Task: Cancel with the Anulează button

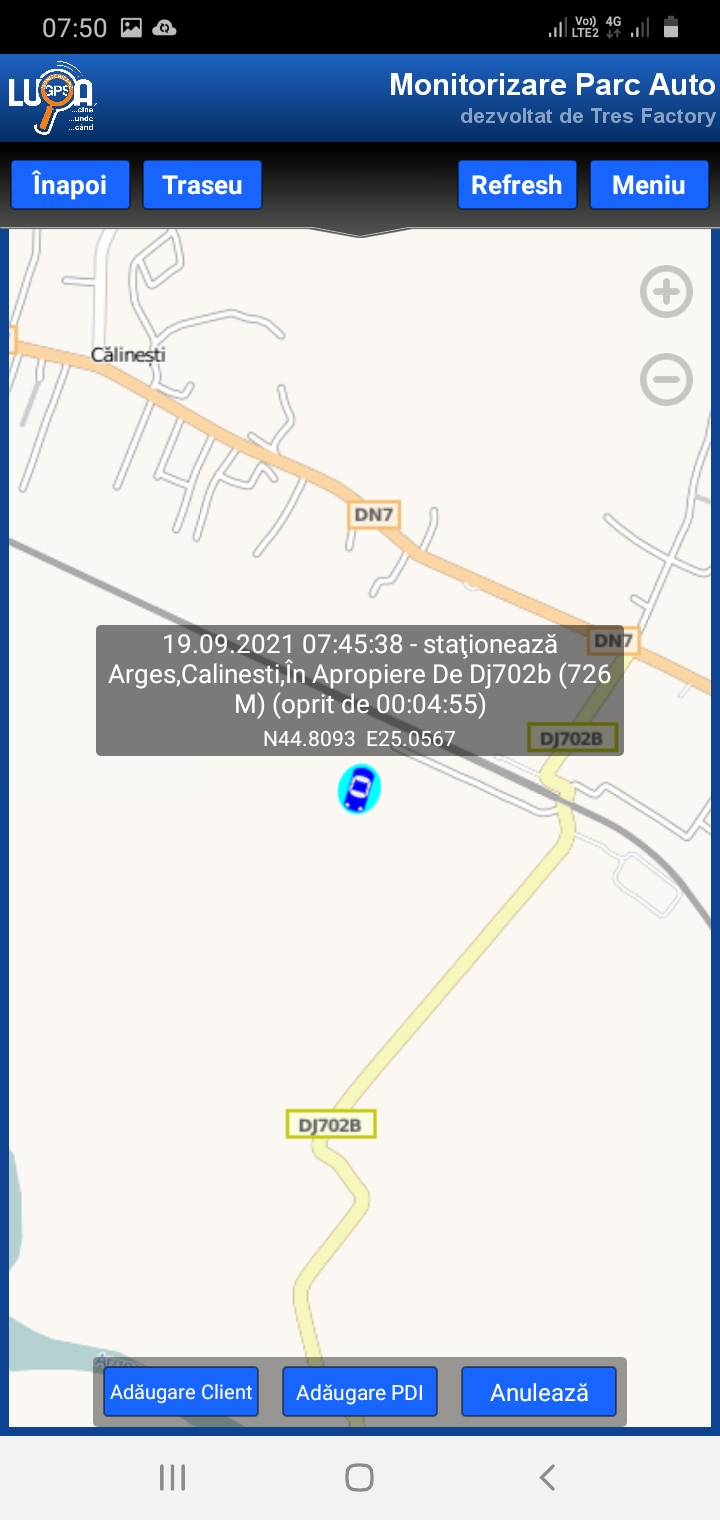Action: [x=539, y=1392]
